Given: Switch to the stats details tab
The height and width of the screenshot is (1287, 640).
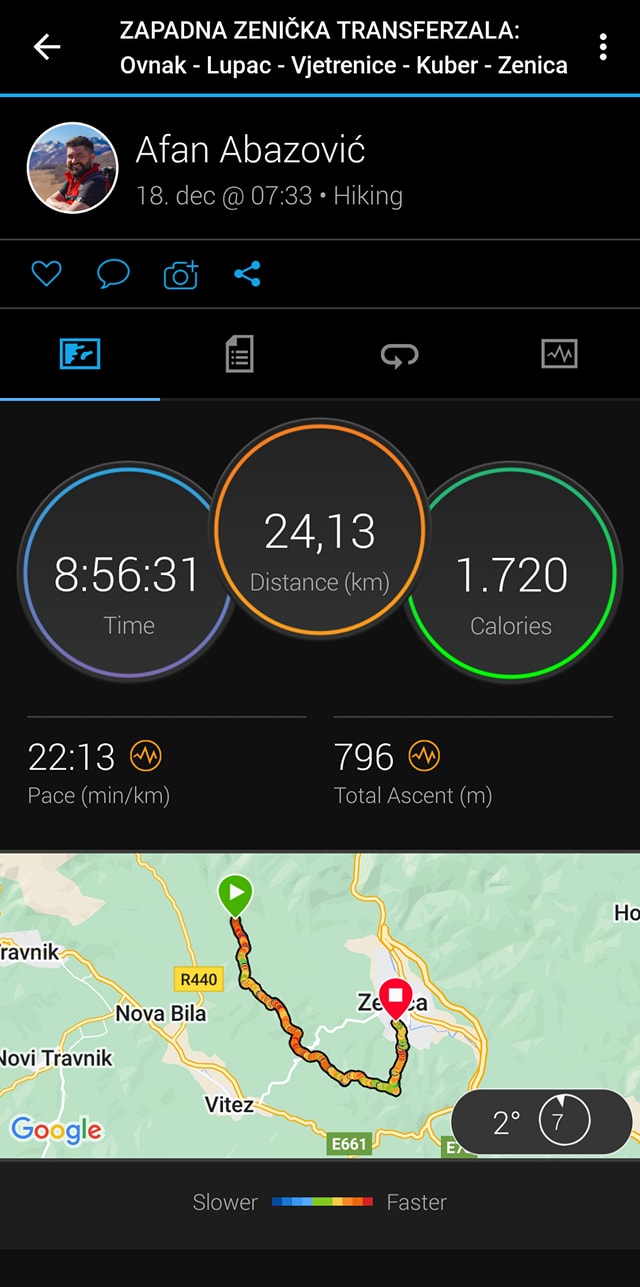Looking at the screenshot, I should pos(239,354).
